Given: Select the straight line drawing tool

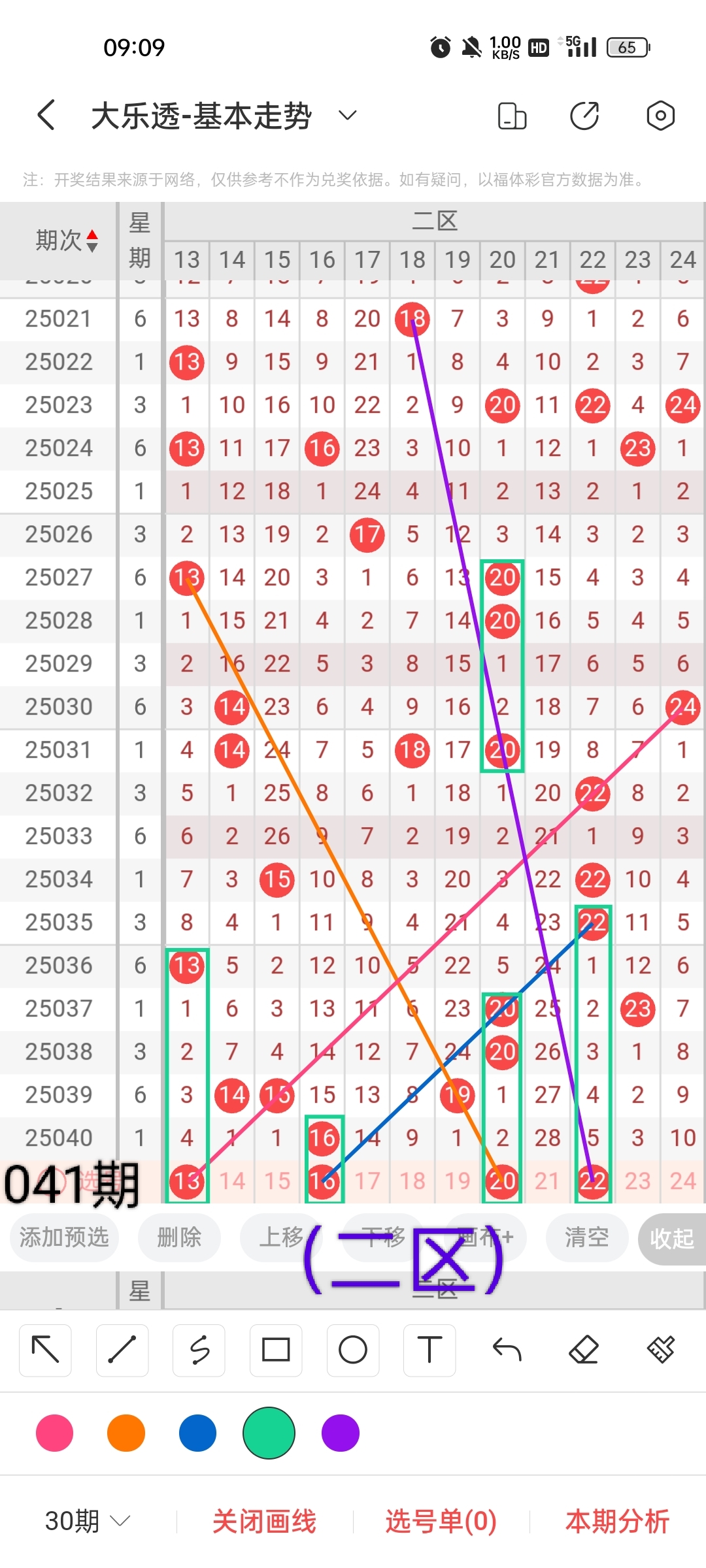Looking at the screenshot, I should click(122, 1350).
